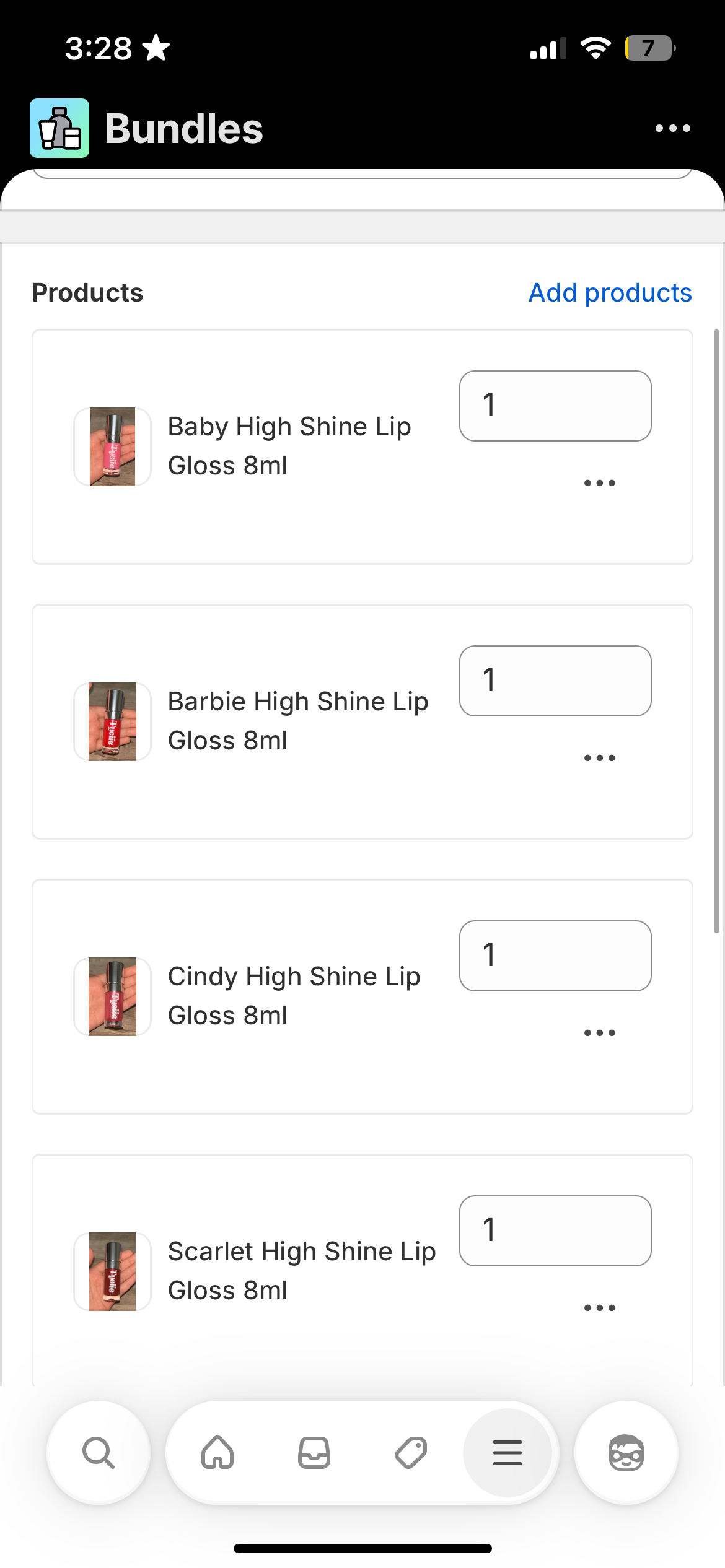
Task: Click the Add products link
Action: click(x=610, y=292)
